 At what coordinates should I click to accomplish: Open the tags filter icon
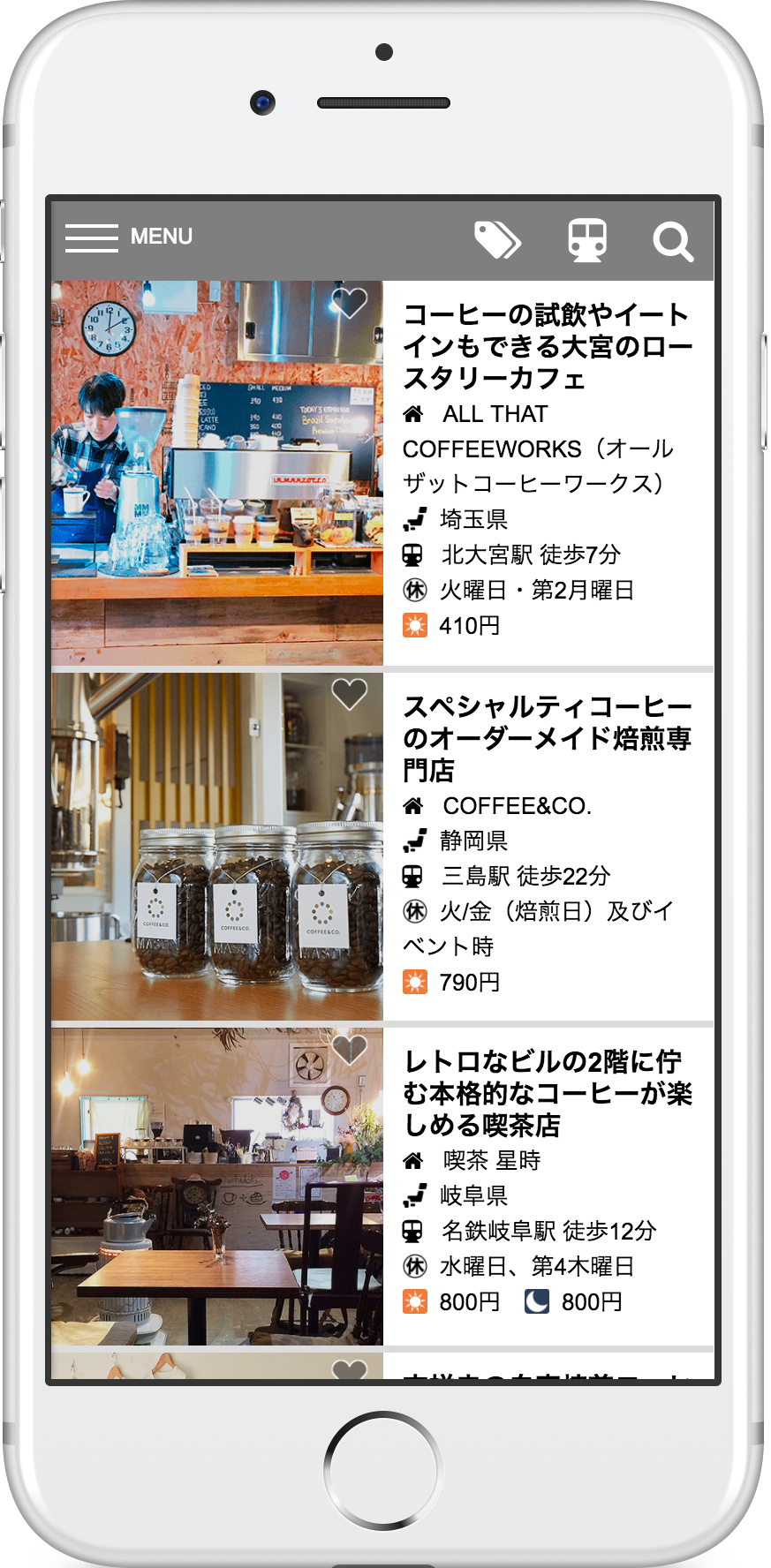click(x=497, y=240)
